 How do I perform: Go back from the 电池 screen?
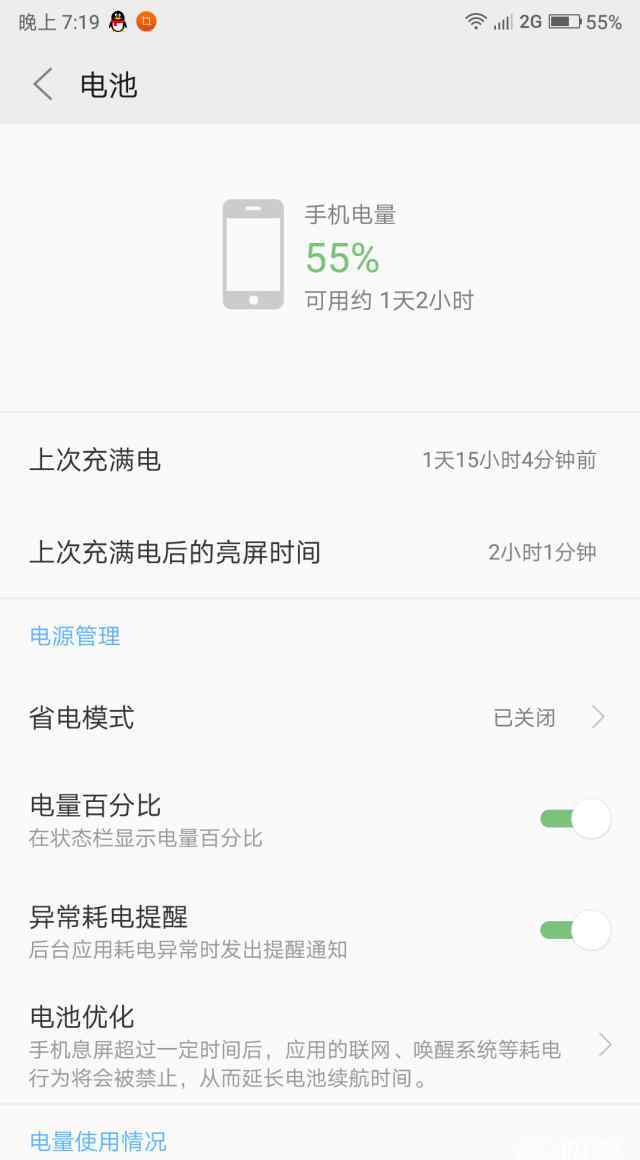[42, 85]
